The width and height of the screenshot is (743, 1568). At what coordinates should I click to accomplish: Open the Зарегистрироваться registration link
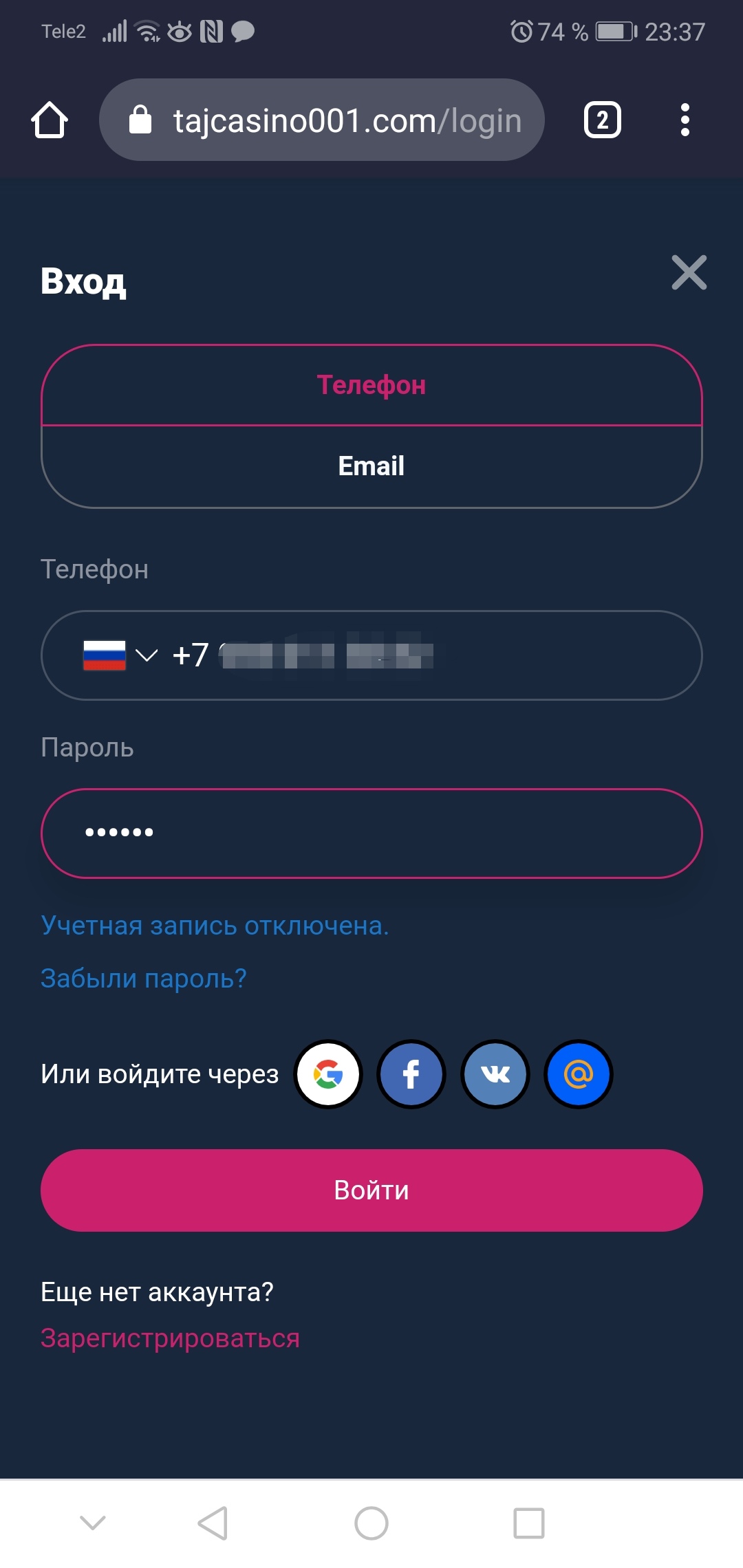pyautogui.click(x=170, y=1338)
